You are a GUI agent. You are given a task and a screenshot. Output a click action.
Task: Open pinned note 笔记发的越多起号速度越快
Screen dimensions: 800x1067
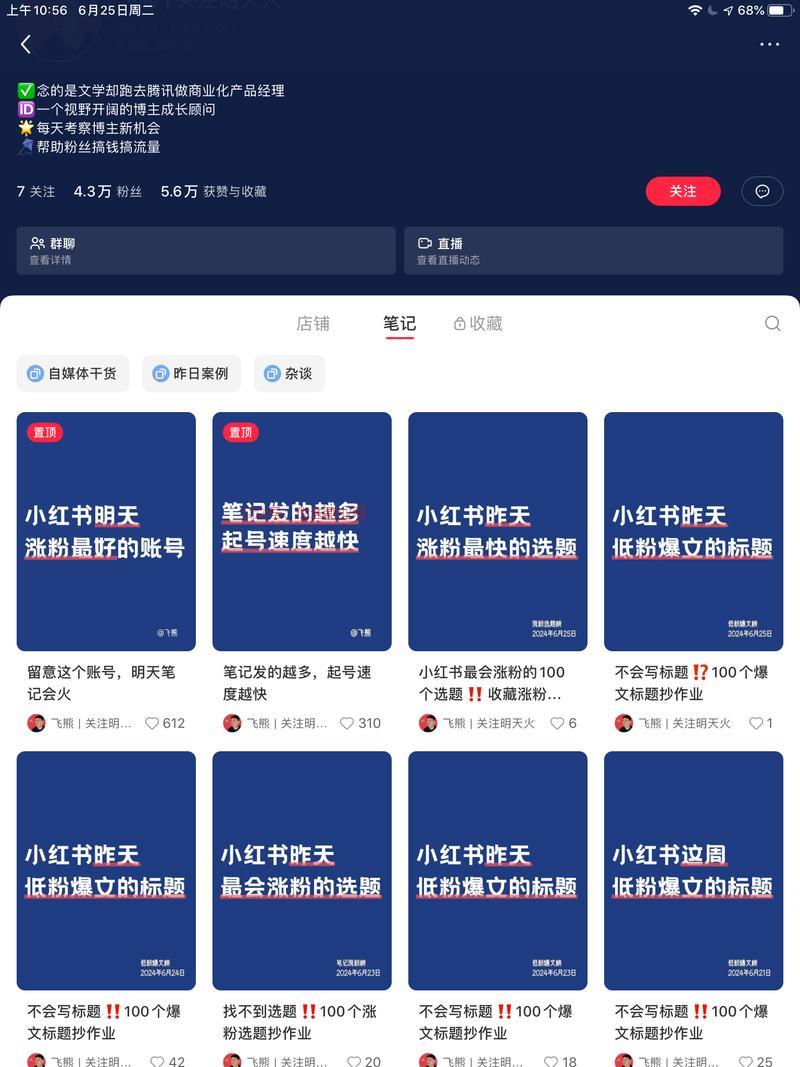tap(302, 531)
